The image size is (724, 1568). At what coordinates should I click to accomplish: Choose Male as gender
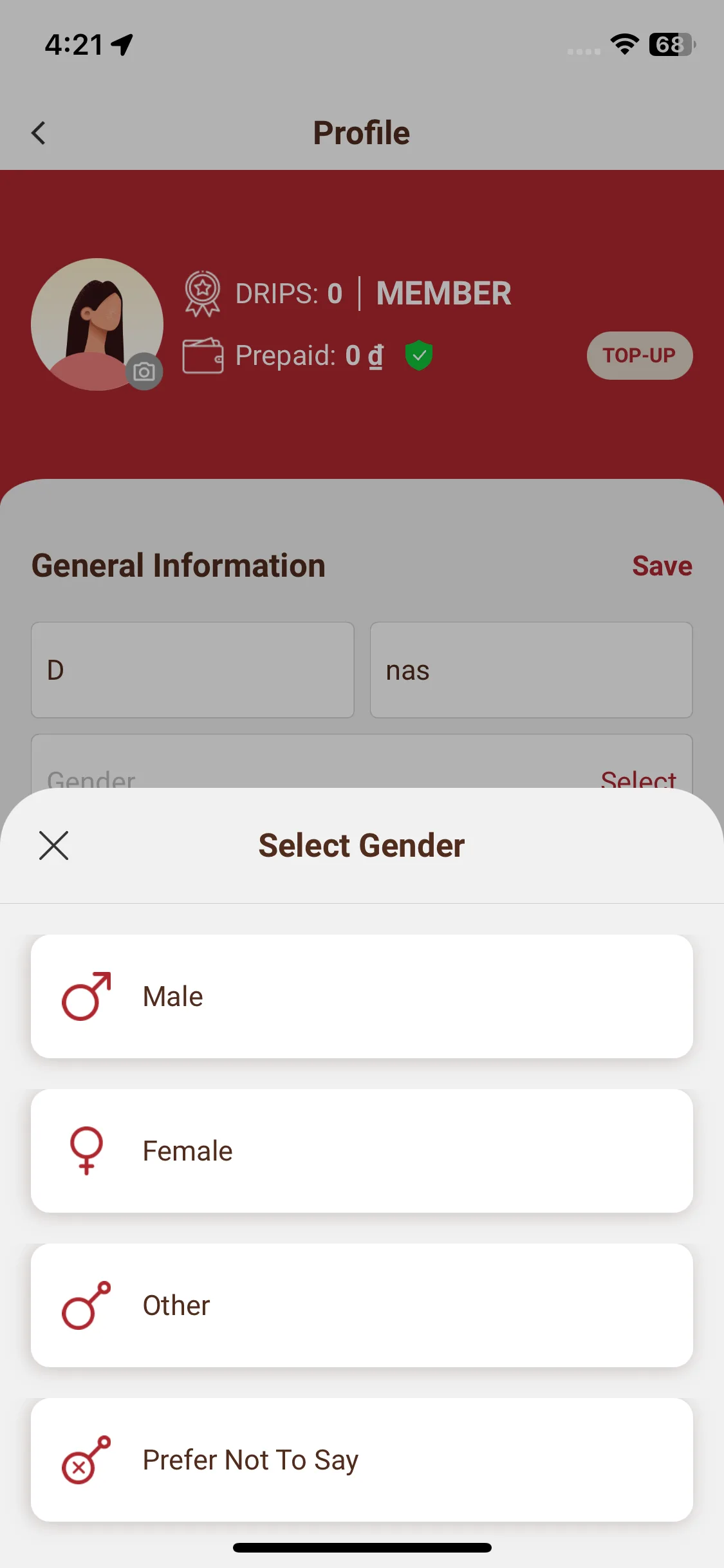coord(362,996)
